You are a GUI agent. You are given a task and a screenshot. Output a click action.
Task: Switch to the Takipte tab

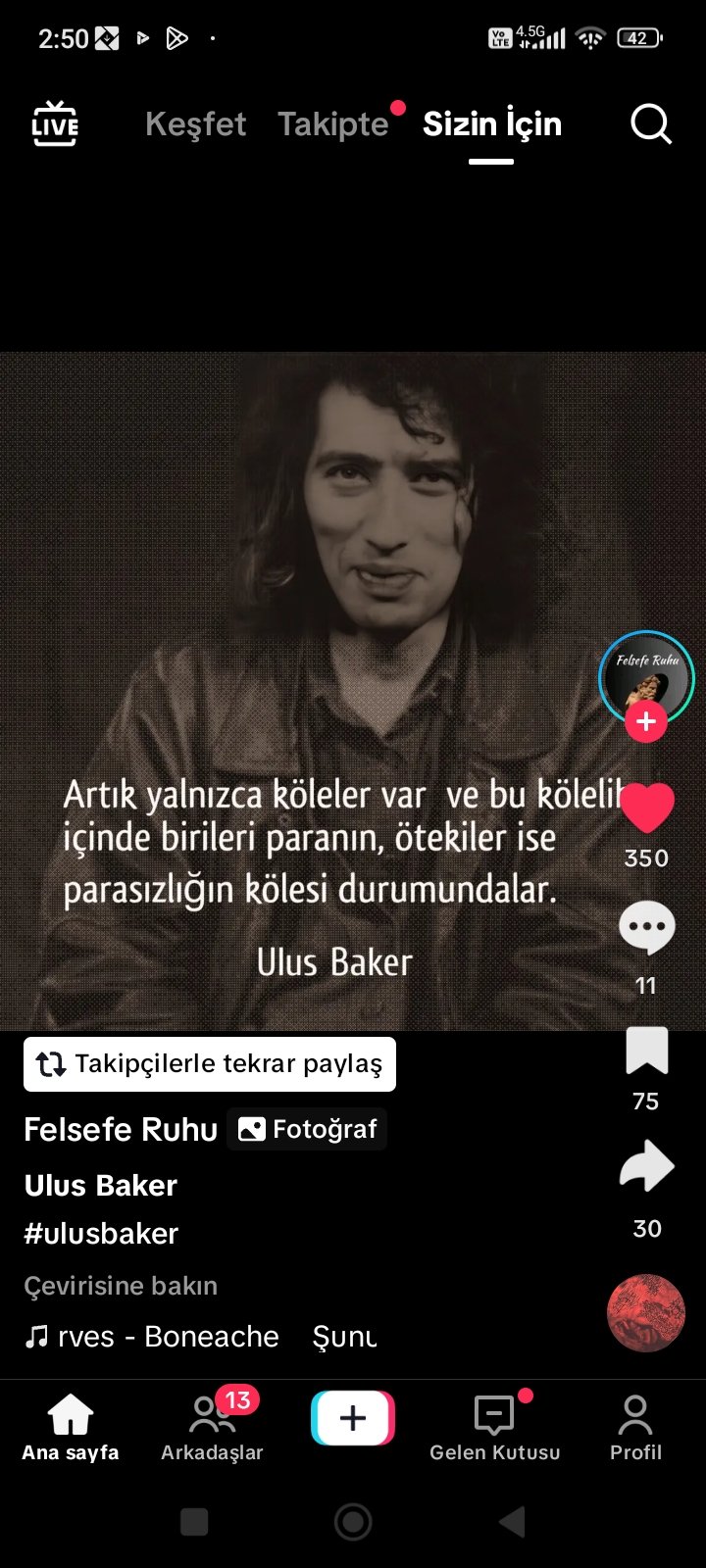click(333, 124)
